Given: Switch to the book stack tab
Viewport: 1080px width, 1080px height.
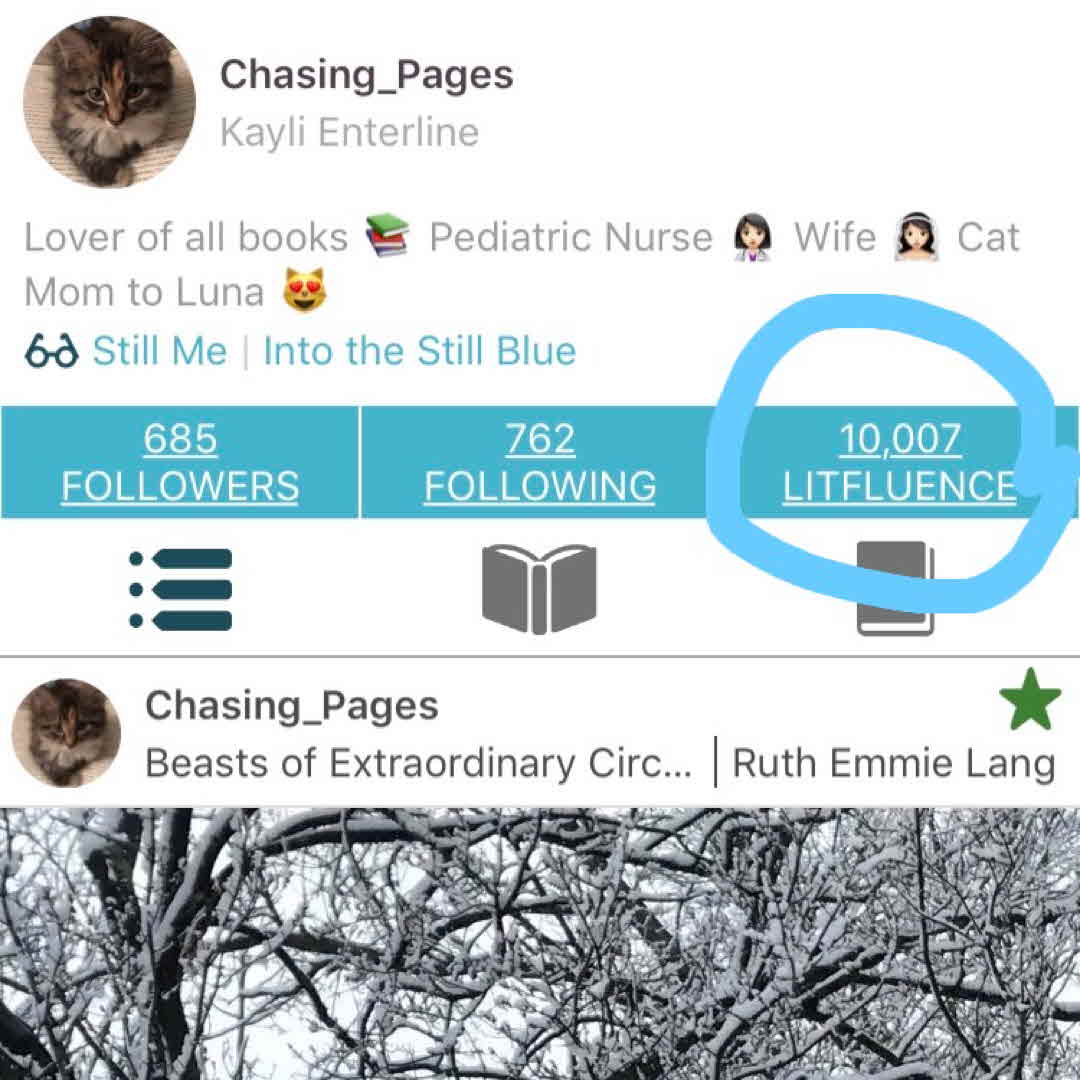Looking at the screenshot, I should [x=895, y=589].
